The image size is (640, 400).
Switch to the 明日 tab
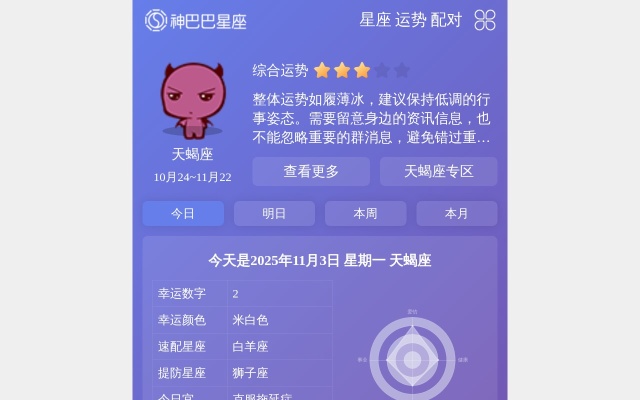274,213
